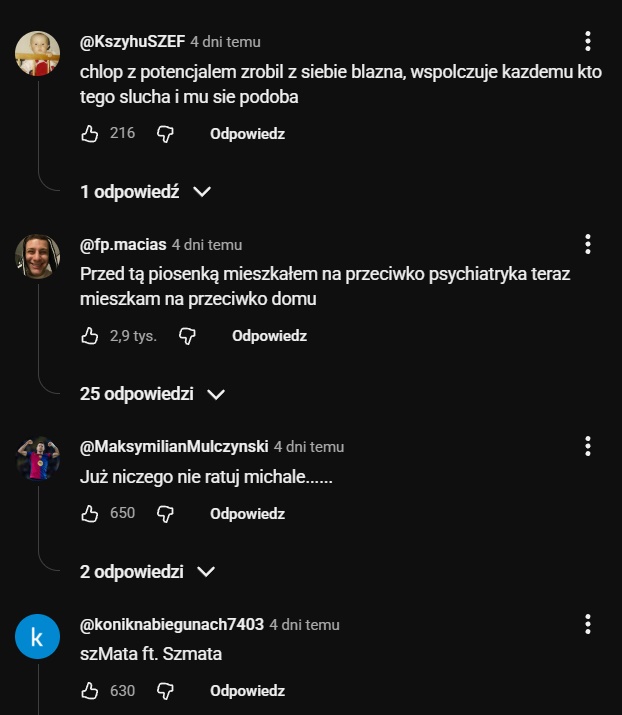Open options menu for @koniknabiegunach7403's comment
The height and width of the screenshot is (715, 622).
pyautogui.click(x=588, y=624)
